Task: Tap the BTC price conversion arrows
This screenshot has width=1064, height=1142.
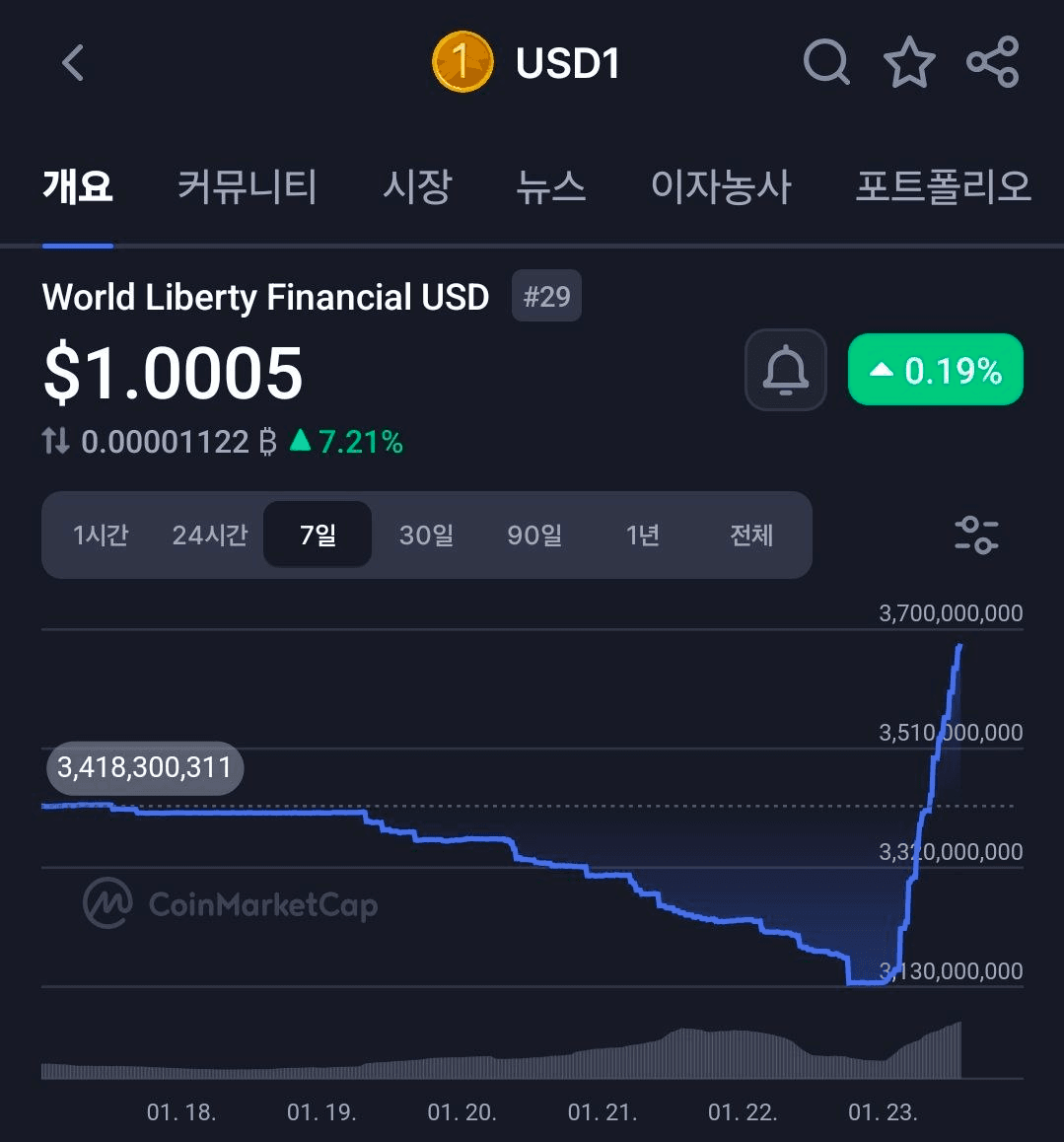Action: click(56, 441)
